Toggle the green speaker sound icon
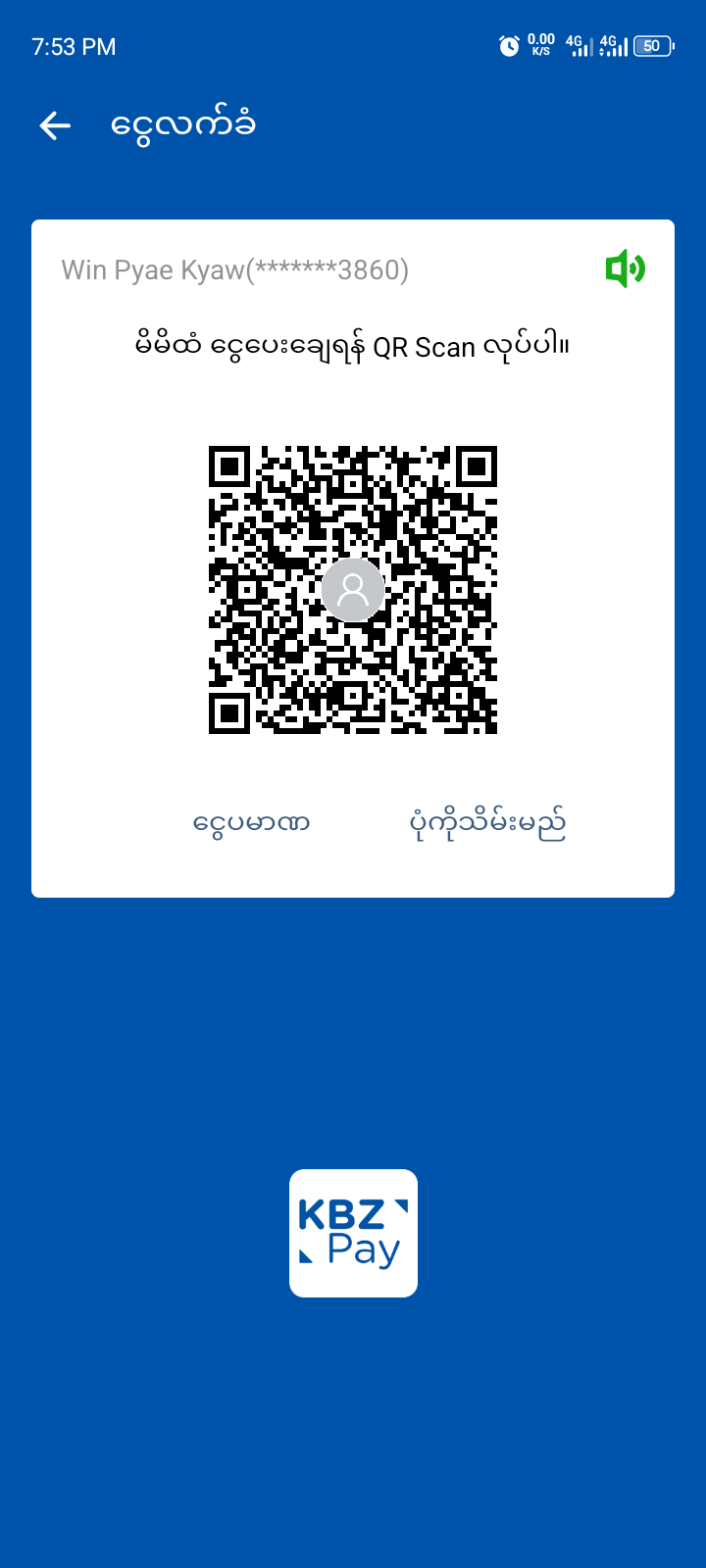This screenshot has width=706, height=1568. pyautogui.click(x=625, y=269)
